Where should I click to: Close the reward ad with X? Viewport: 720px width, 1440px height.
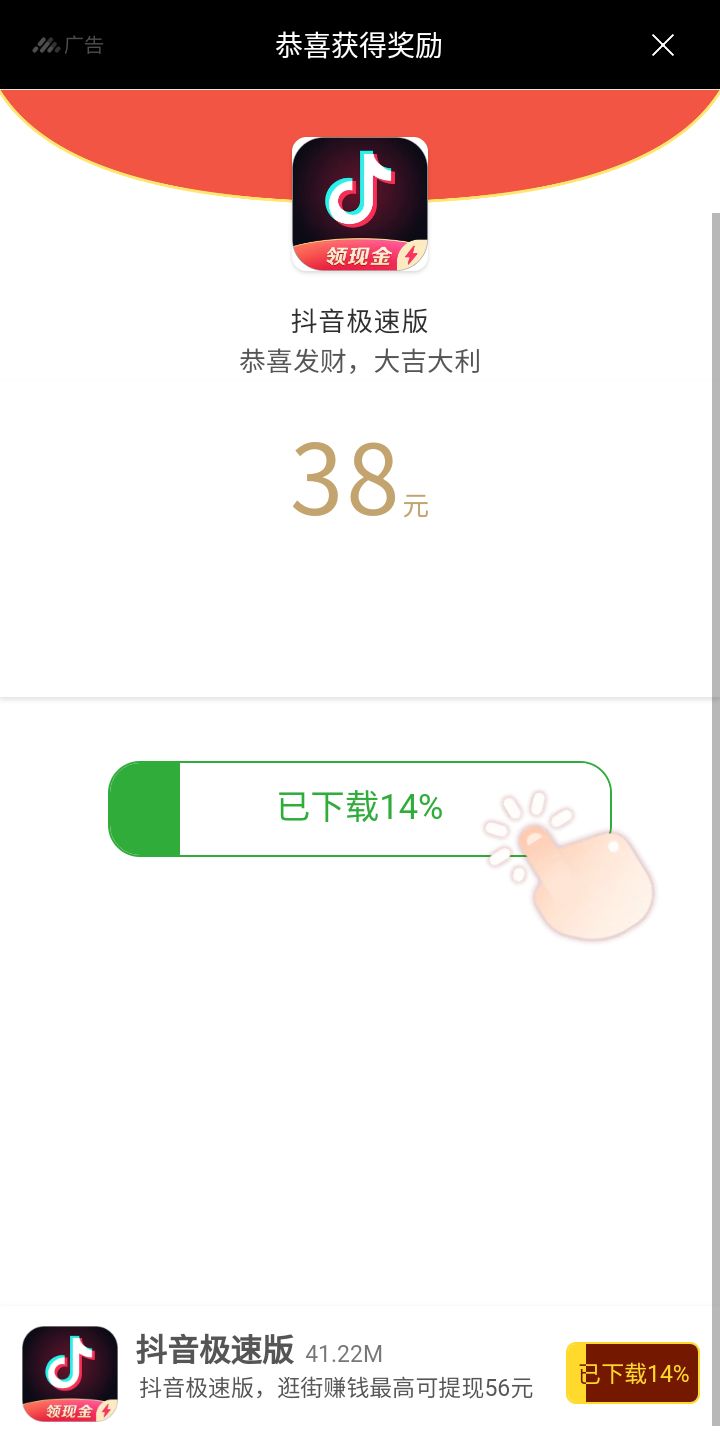click(x=662, y=45)
